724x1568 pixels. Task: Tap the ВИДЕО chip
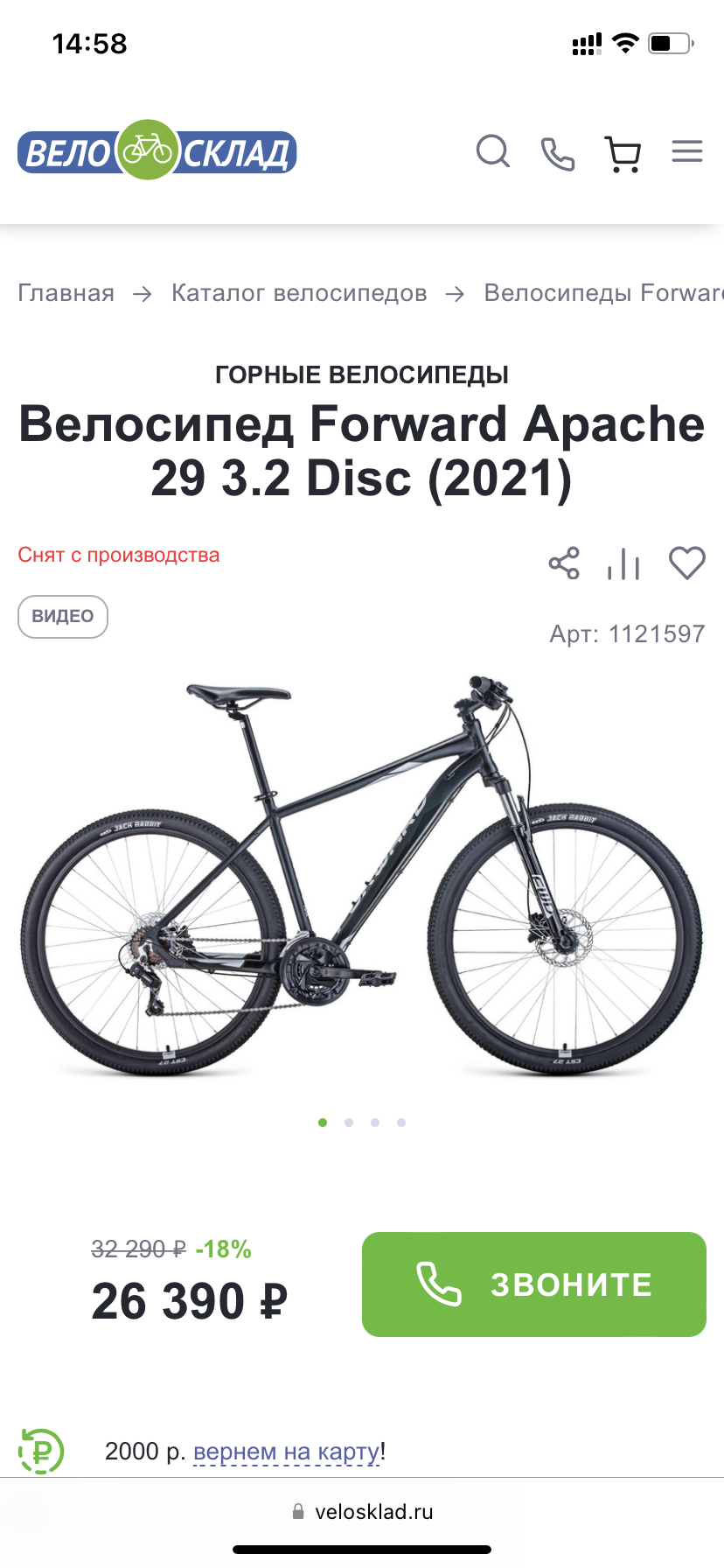[63, 617]
